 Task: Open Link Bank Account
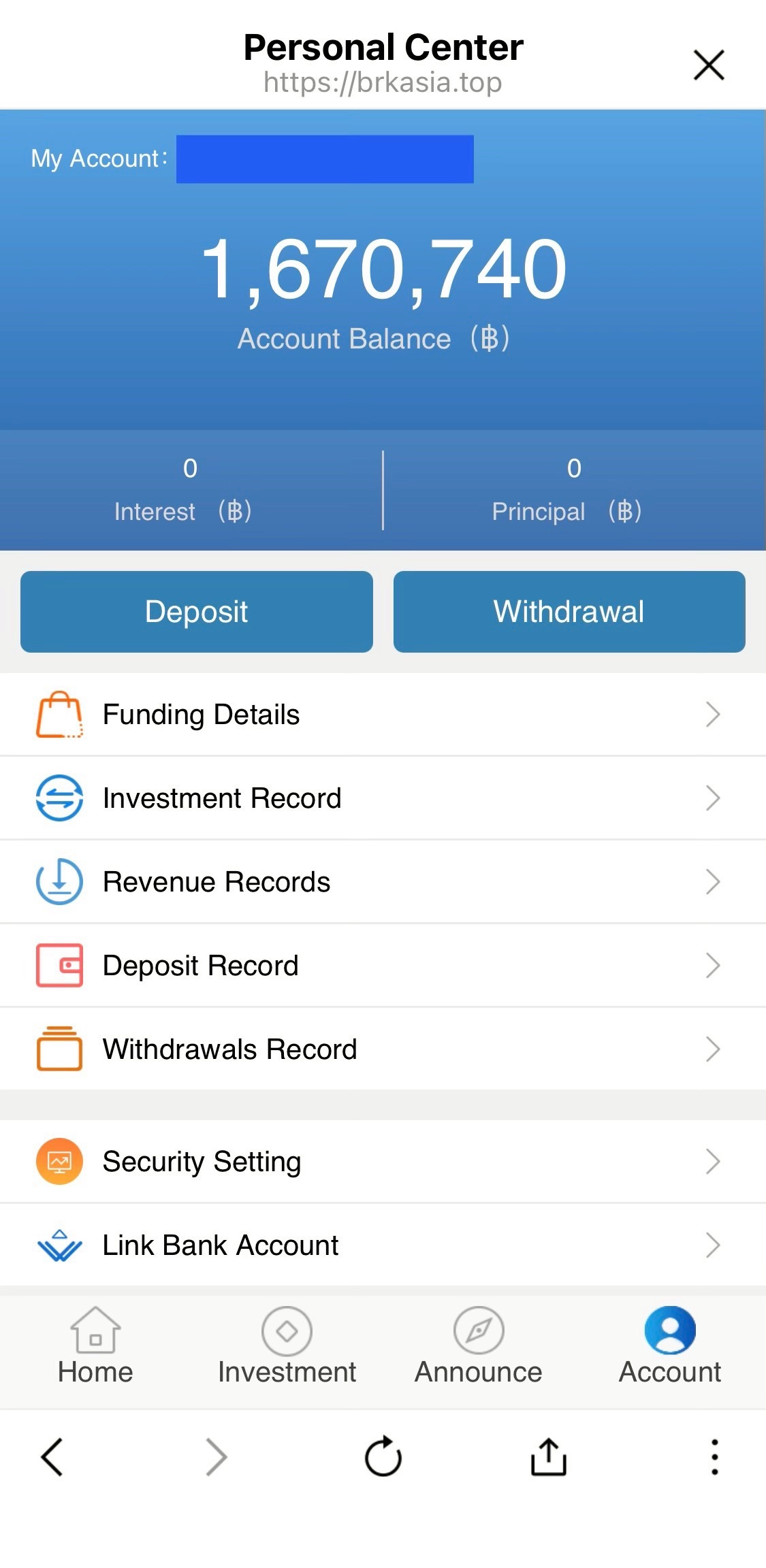[383, 1245]
